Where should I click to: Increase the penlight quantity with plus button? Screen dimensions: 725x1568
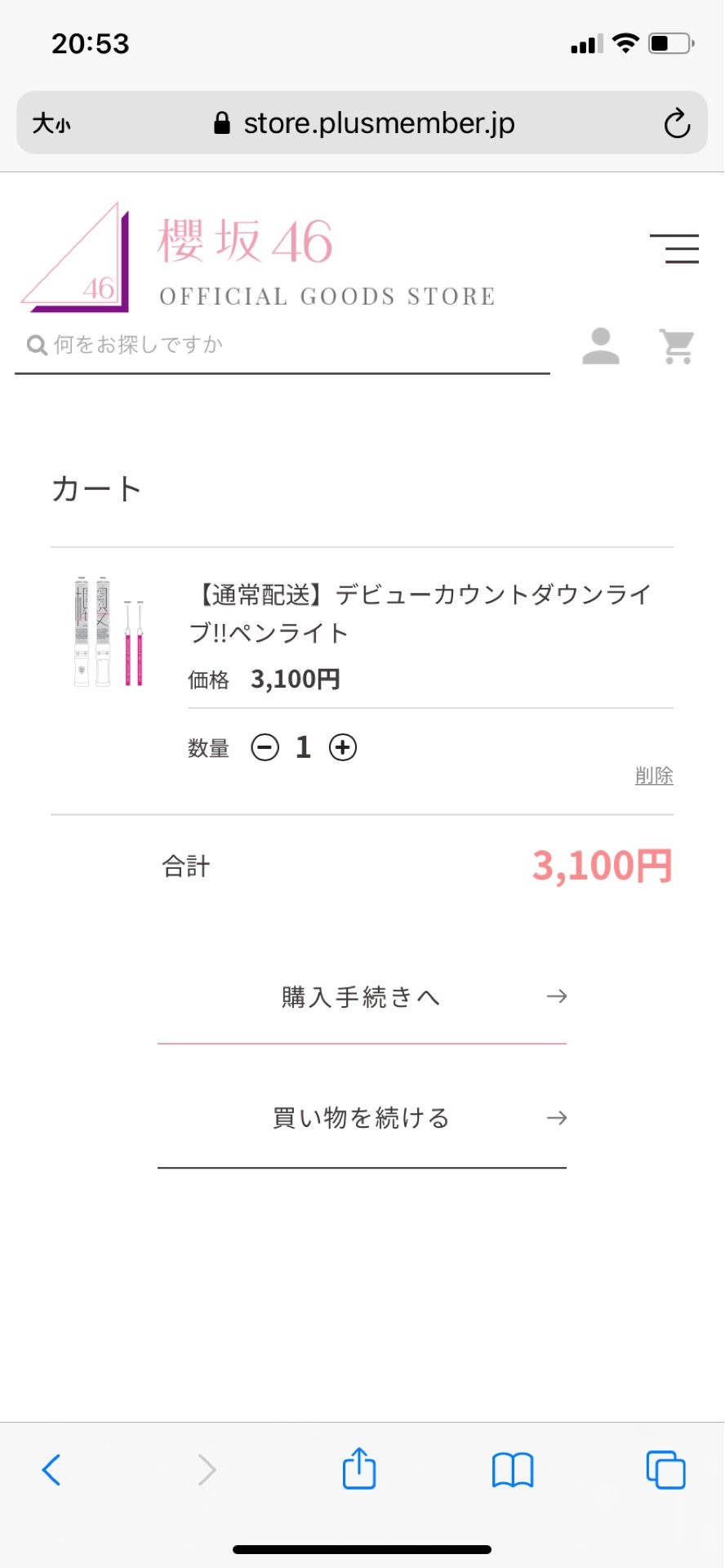pyautogui.click(x=343, y=746)
